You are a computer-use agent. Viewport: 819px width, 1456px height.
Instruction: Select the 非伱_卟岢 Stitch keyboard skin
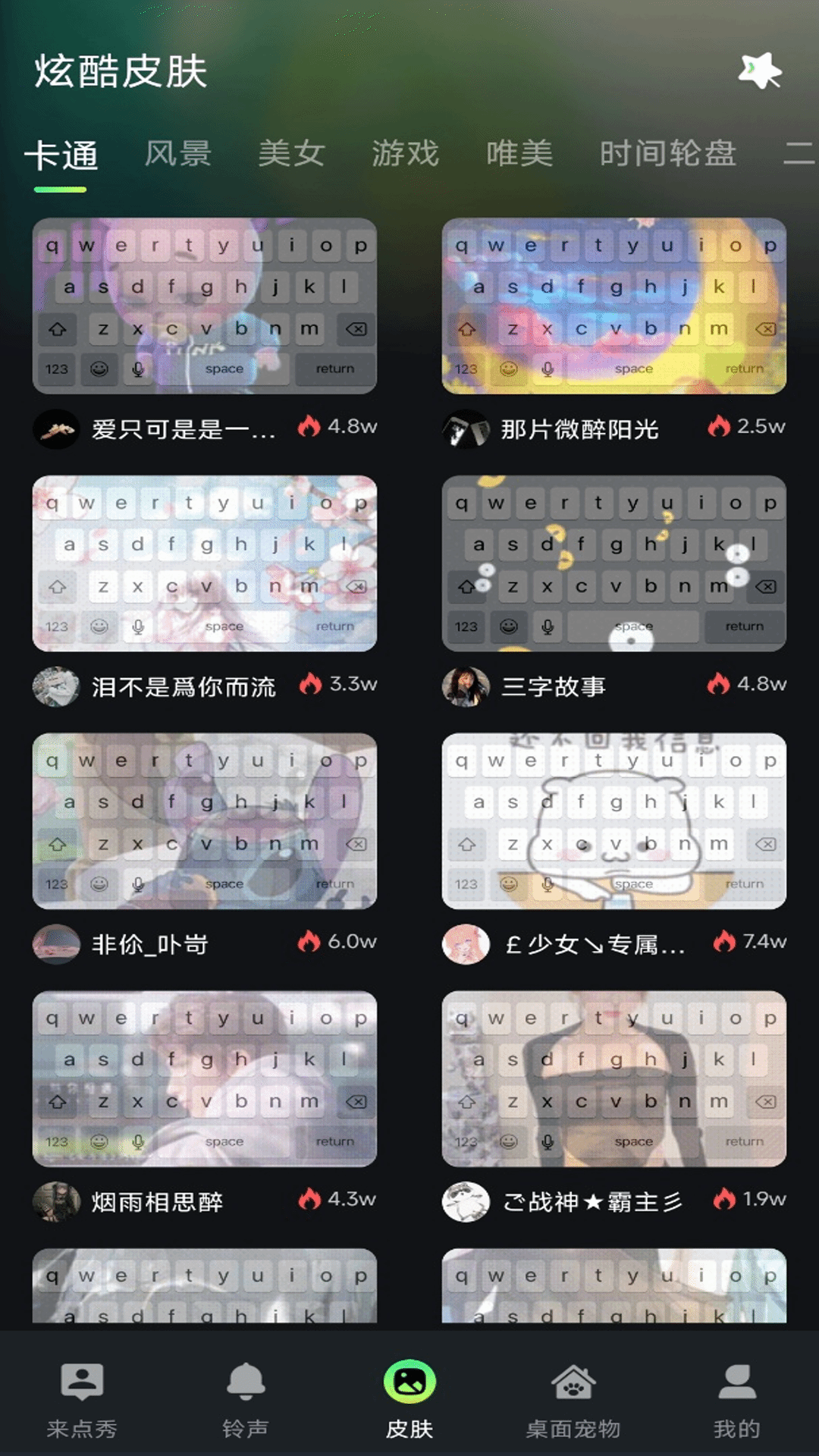click(x=205, y=821)
